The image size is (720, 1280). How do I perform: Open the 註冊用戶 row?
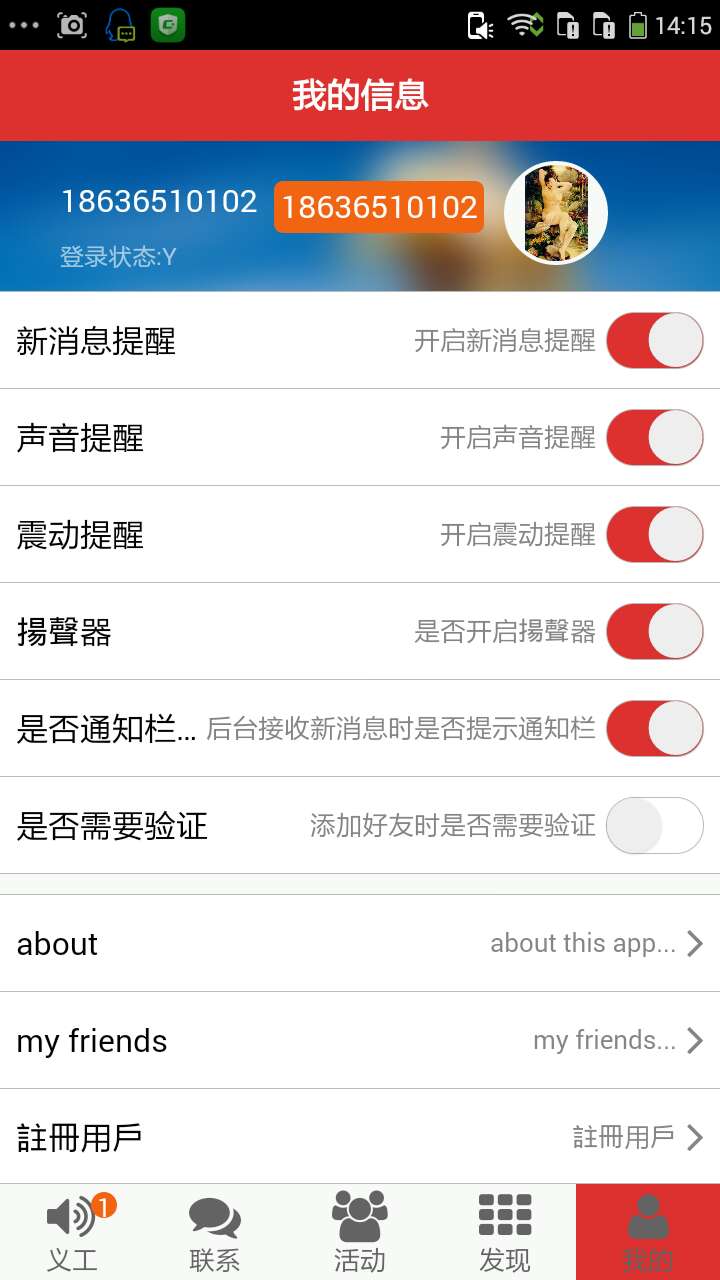coord(360,1137)
